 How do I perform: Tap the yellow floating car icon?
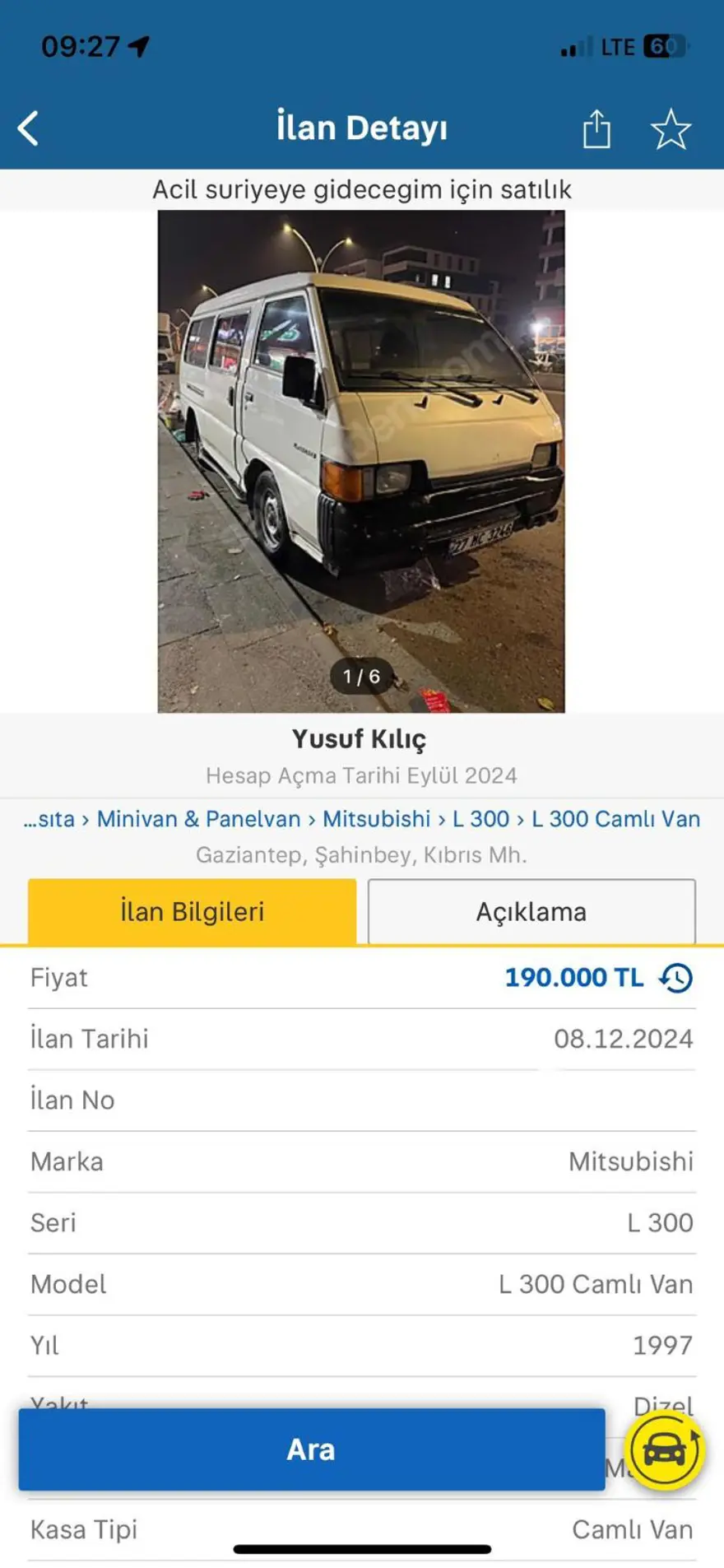tap(663, 1451)
